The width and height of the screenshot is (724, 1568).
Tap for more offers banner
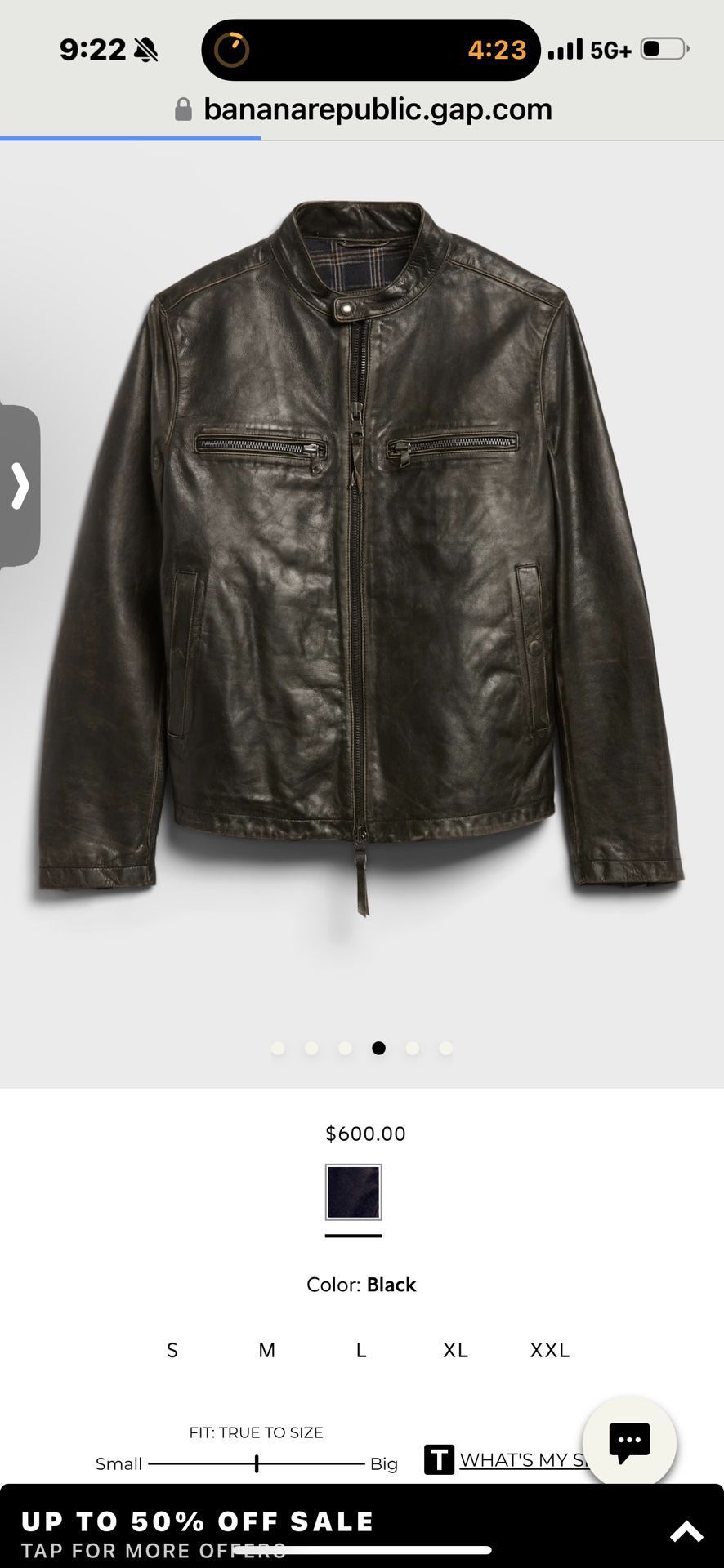pos(155,1548)
